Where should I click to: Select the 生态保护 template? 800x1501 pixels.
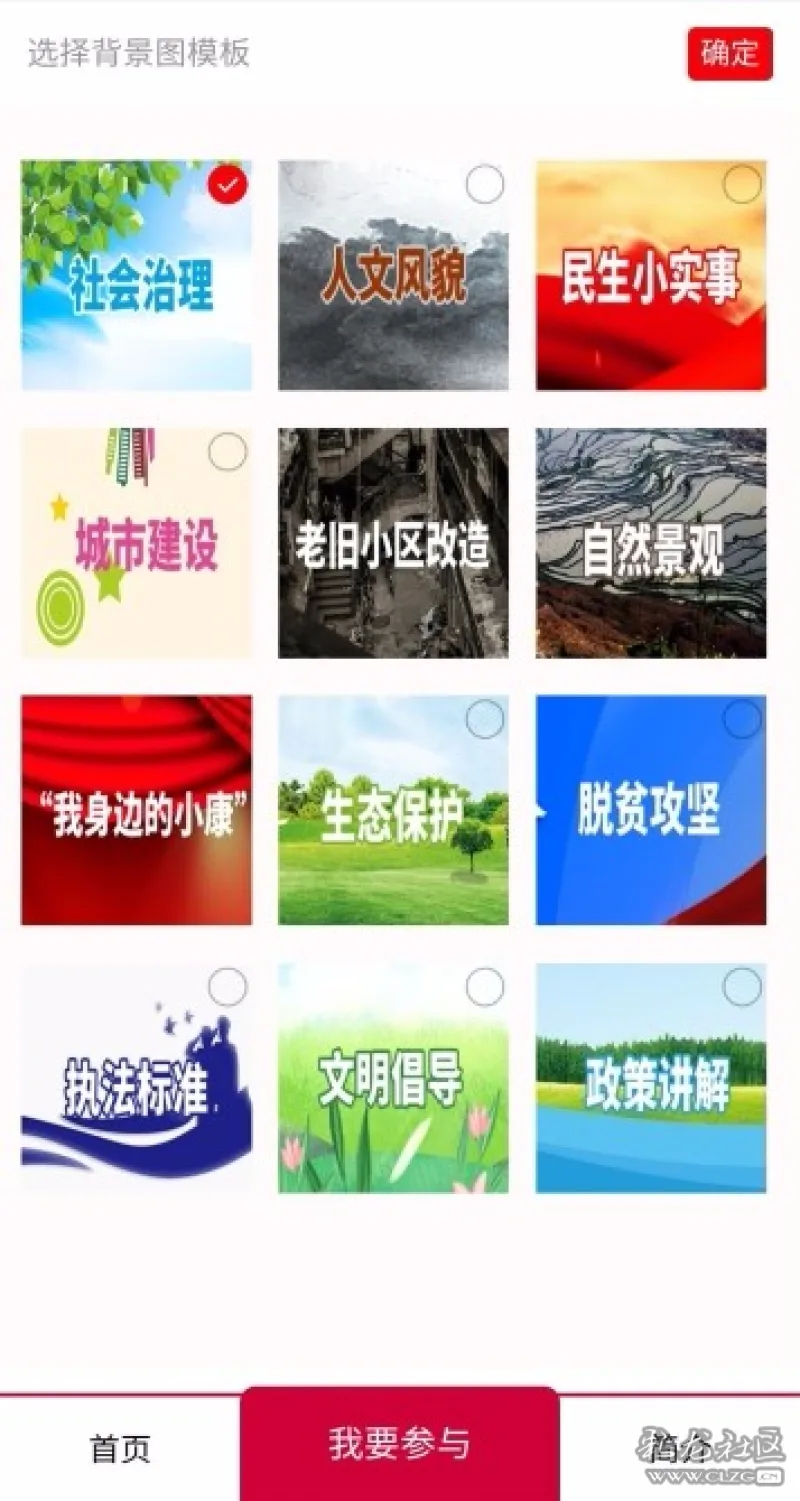[393, 810]
